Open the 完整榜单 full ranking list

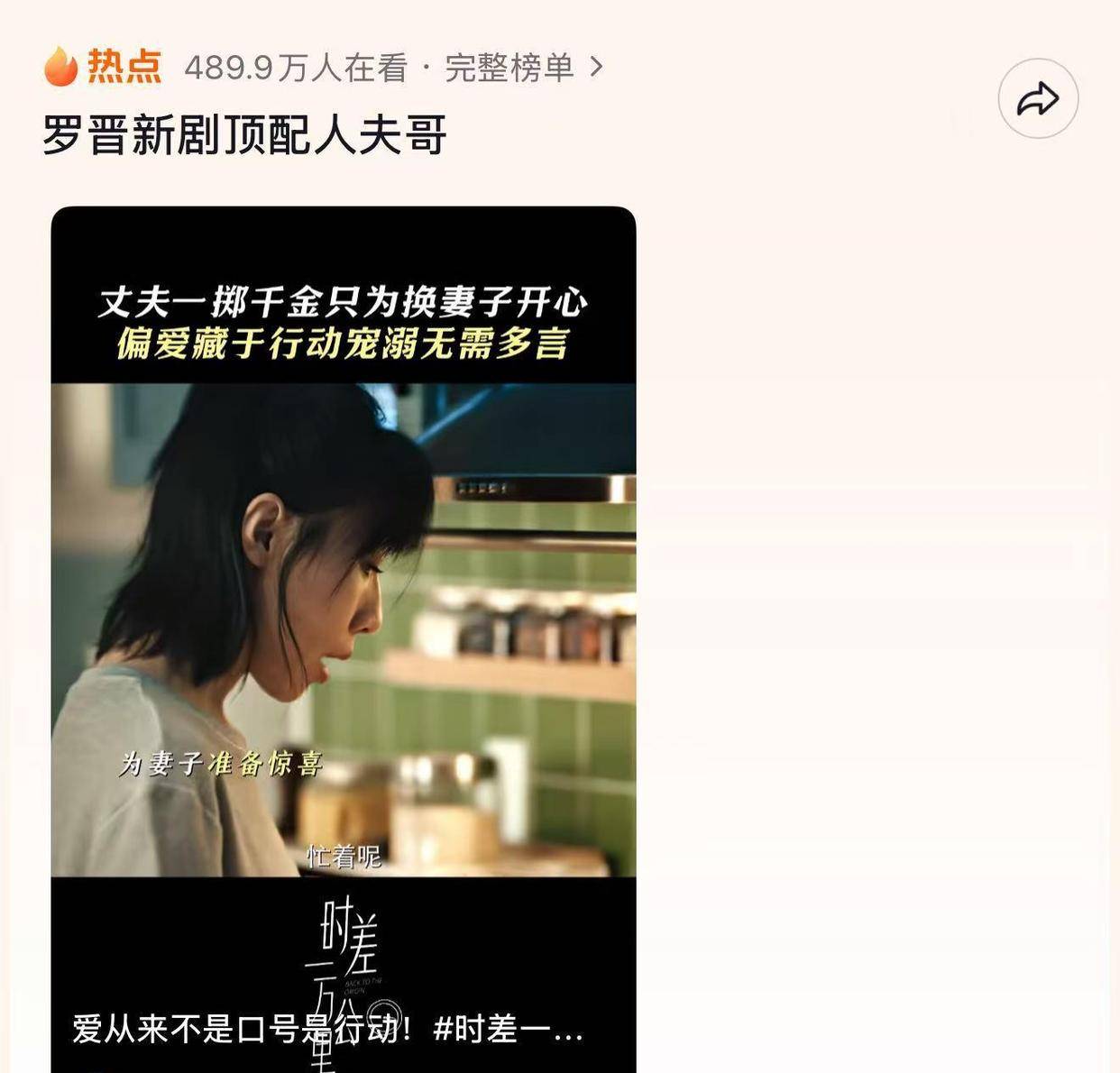click(x=523, y=68)
